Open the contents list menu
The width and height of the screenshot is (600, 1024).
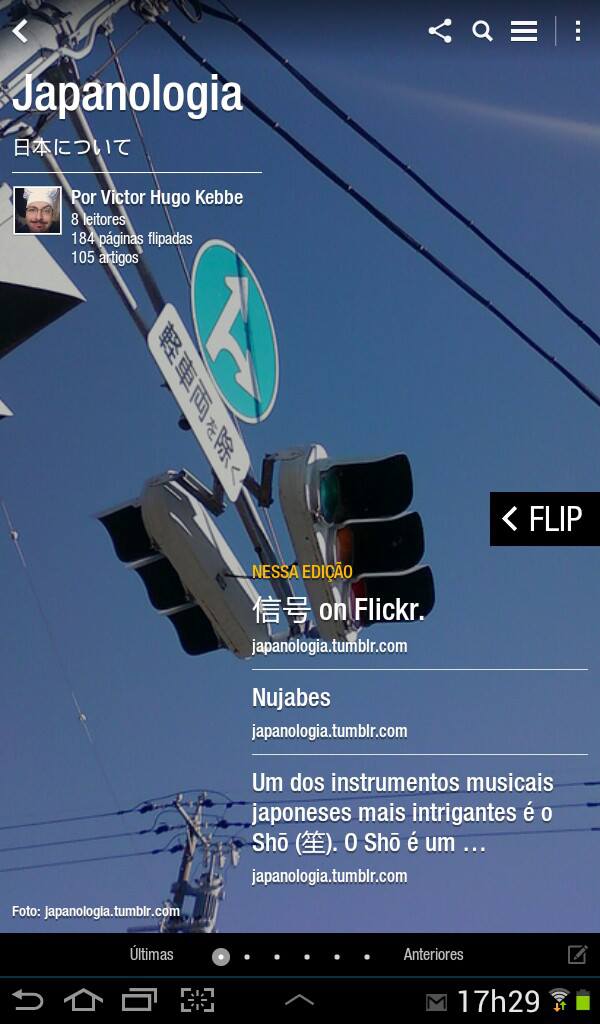point(524,31)
